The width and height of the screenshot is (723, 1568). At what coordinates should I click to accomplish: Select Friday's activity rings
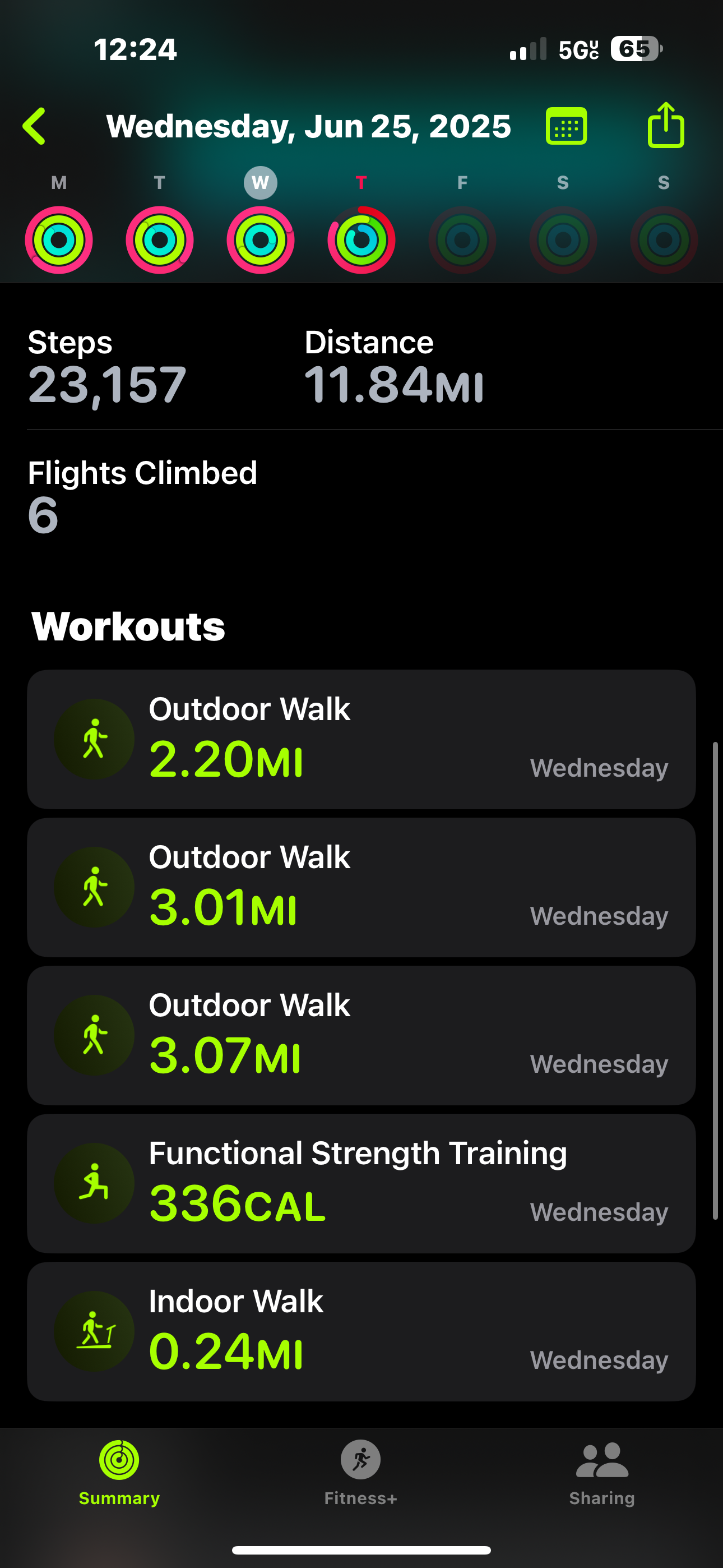[462, 240]
